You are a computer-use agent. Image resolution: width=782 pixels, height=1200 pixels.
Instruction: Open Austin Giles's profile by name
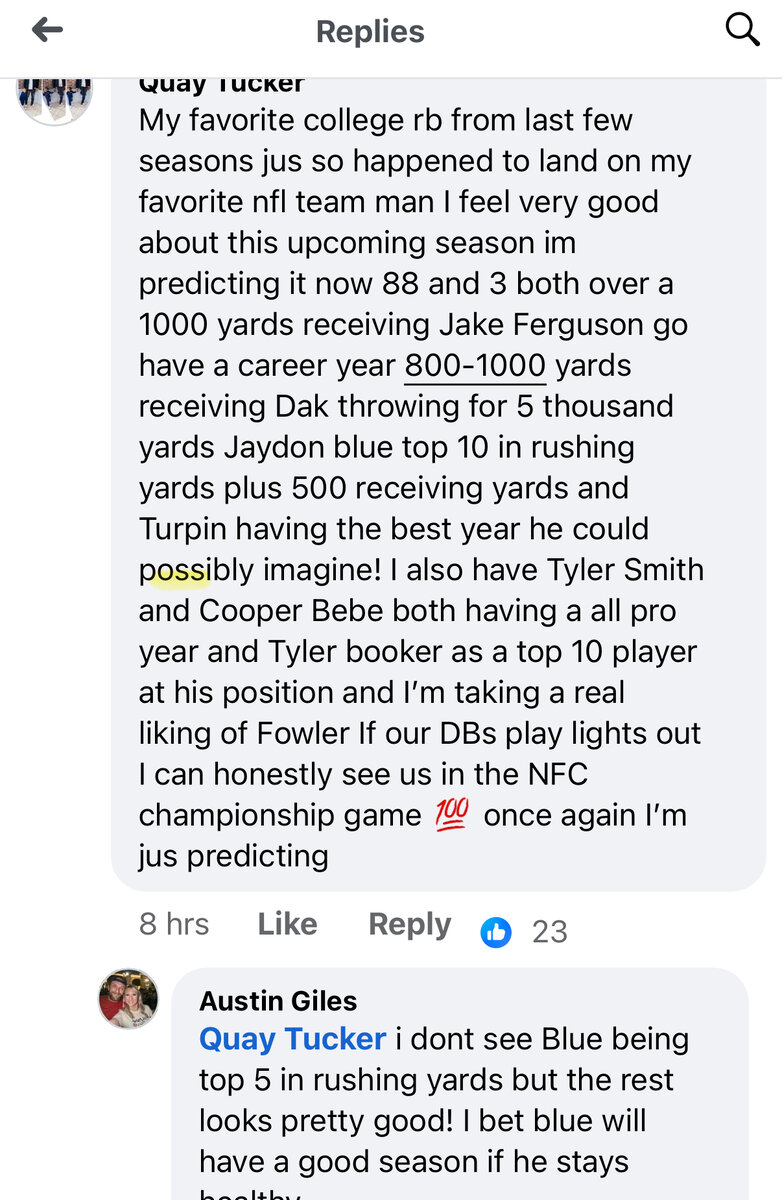tap(278, 1000)
